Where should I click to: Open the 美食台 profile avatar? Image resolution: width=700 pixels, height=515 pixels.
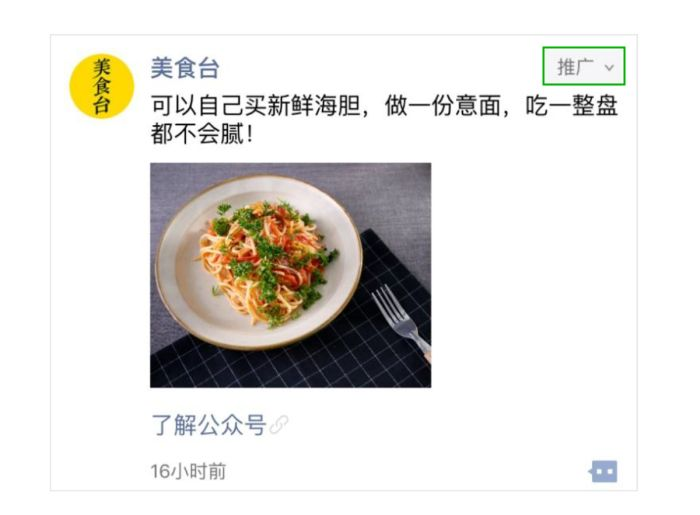[101, 87]
